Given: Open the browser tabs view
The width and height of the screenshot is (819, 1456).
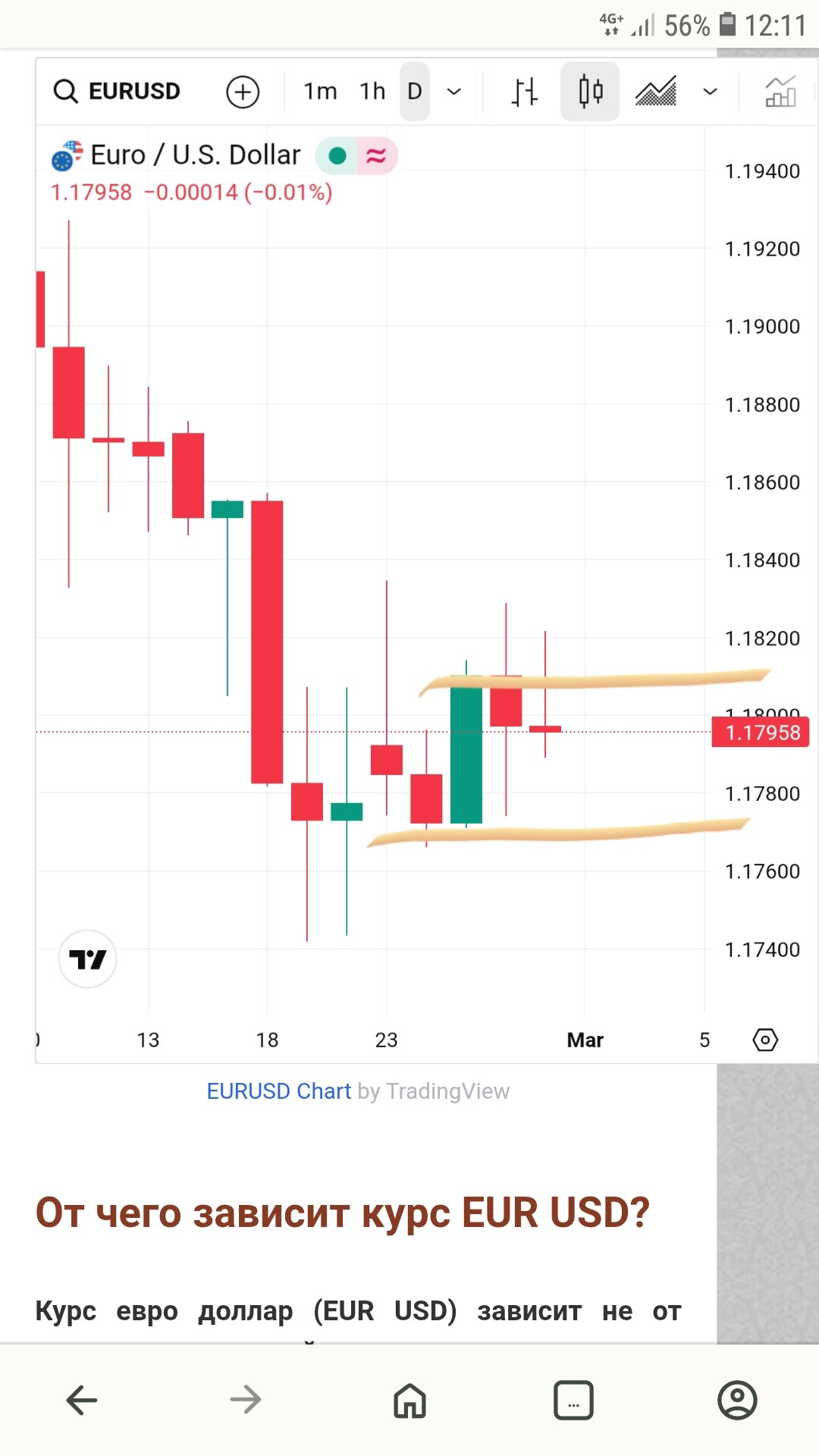Looking at the screenshot, I should (x=573, y=1400).
